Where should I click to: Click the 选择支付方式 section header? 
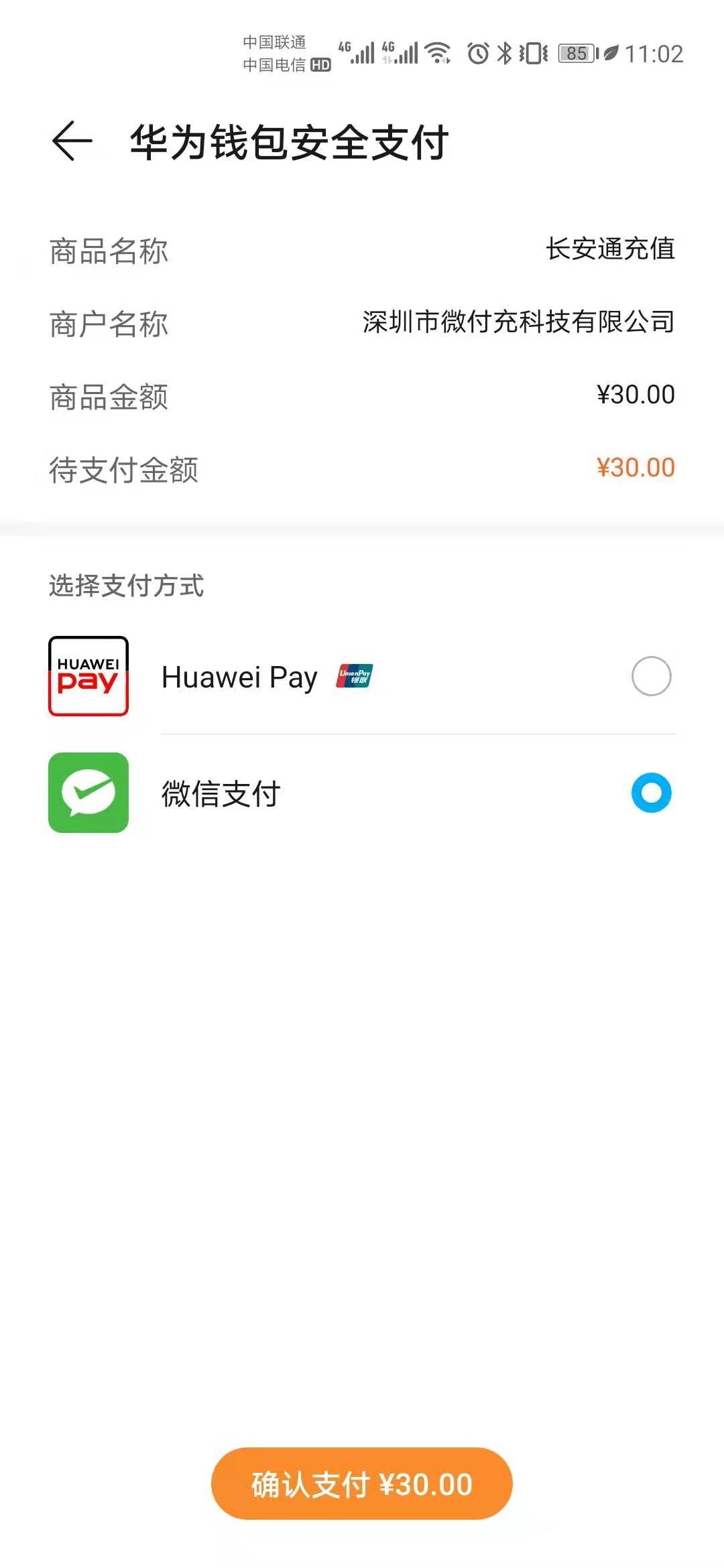tap(126, 587)
